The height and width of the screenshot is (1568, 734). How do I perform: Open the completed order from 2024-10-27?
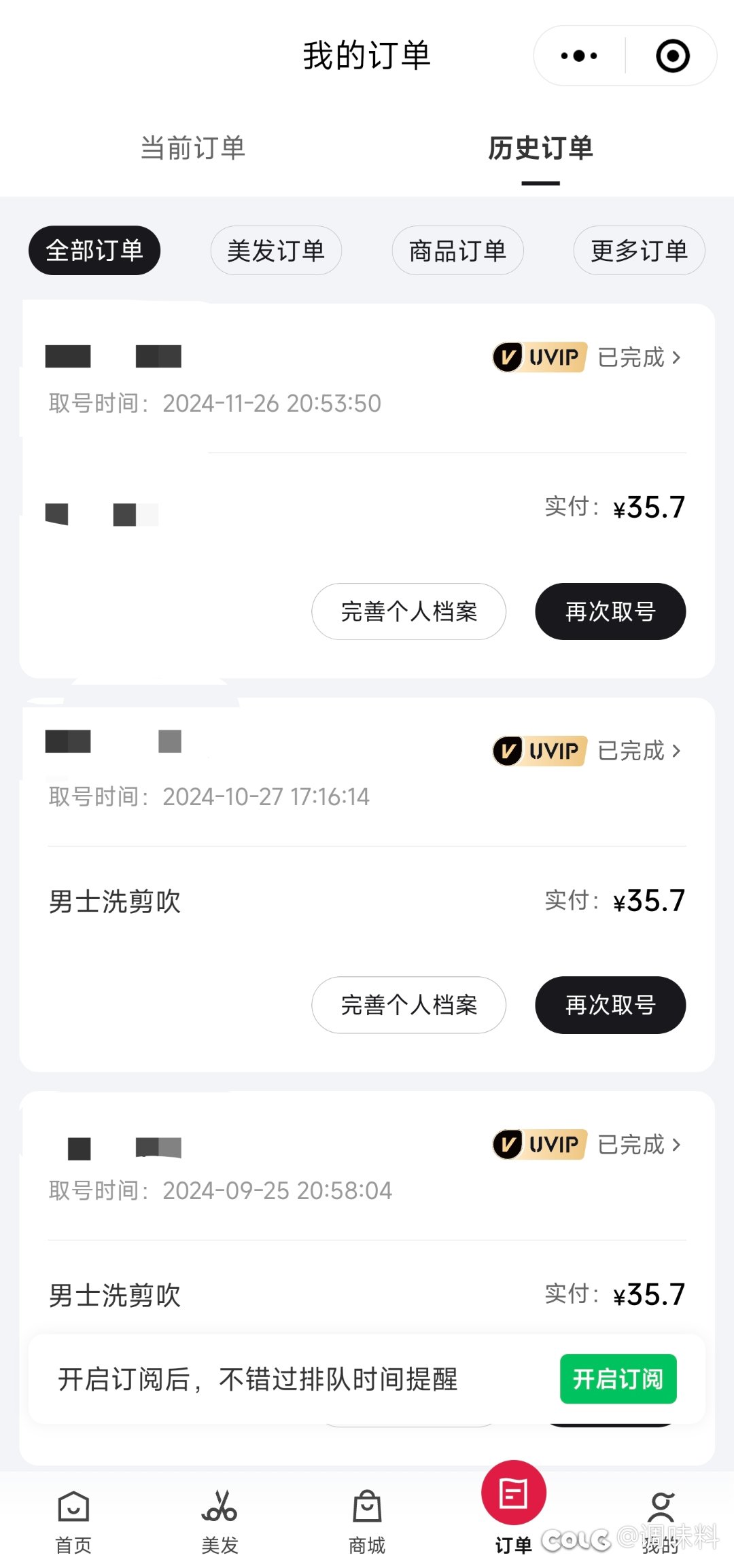coord(639,751)
